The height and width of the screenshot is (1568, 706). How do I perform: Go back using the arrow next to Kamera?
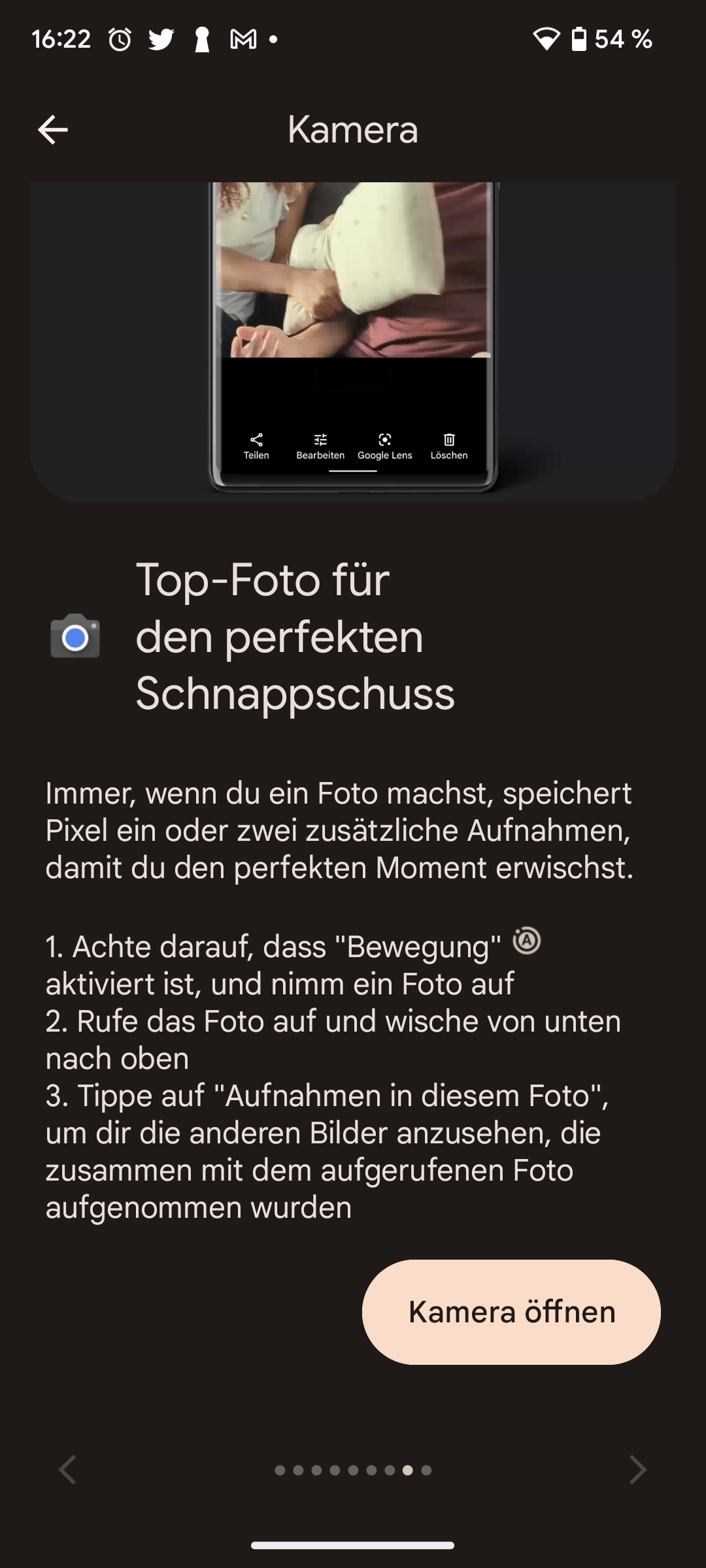52,129
